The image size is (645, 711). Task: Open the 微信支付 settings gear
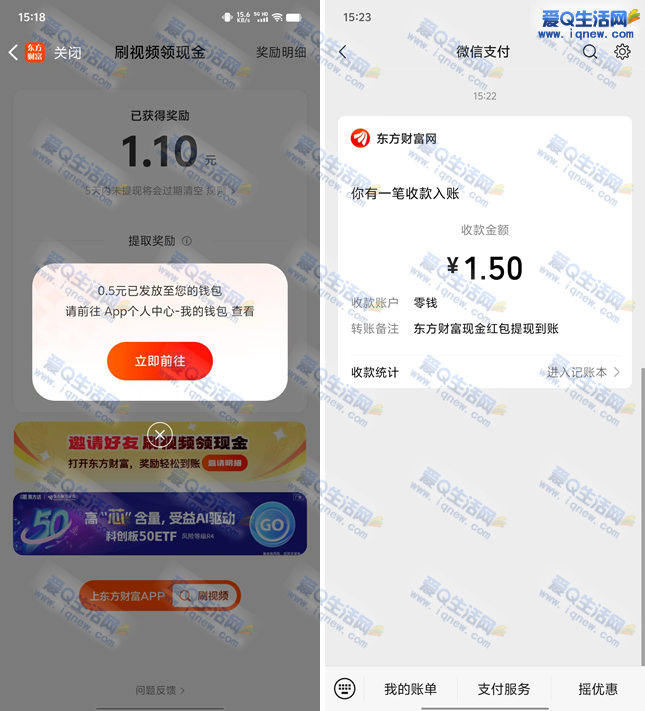pos(622,52)
